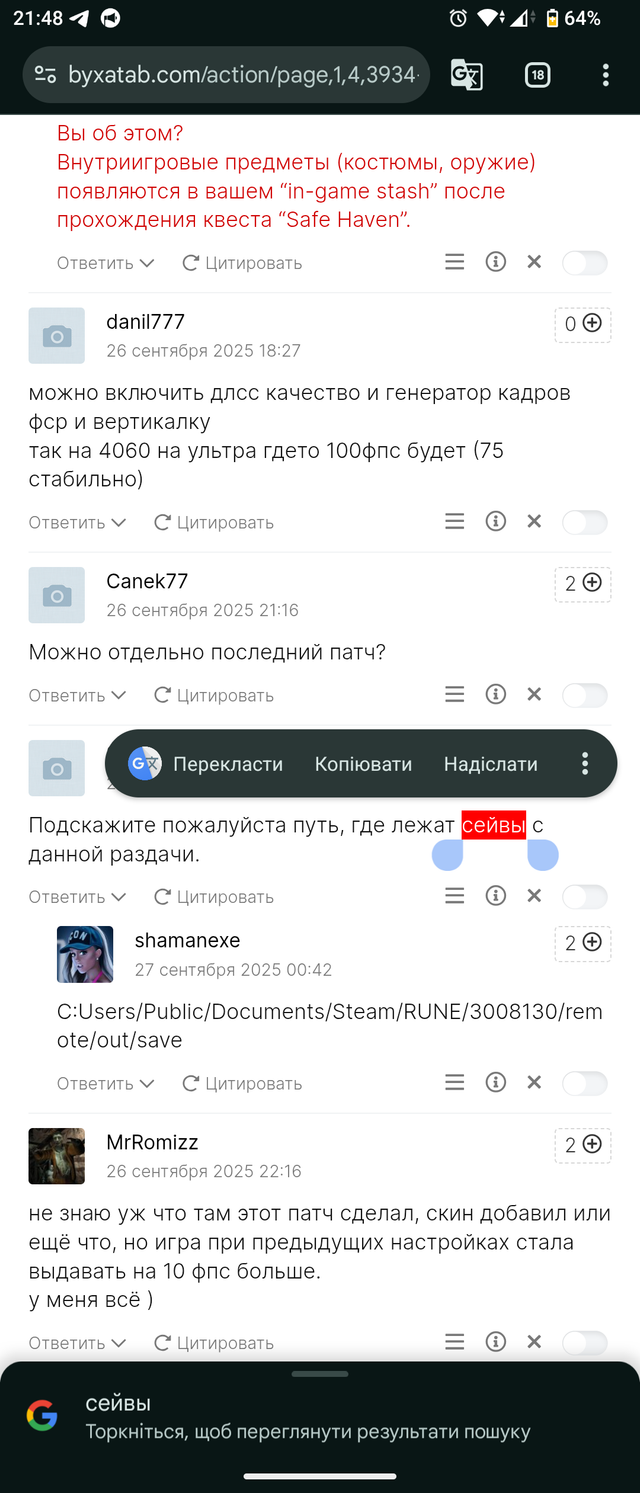Viewport: 640px width, 1493px height.
Task: Quote MrRomizz's comment
Action: pos(213,1343)
